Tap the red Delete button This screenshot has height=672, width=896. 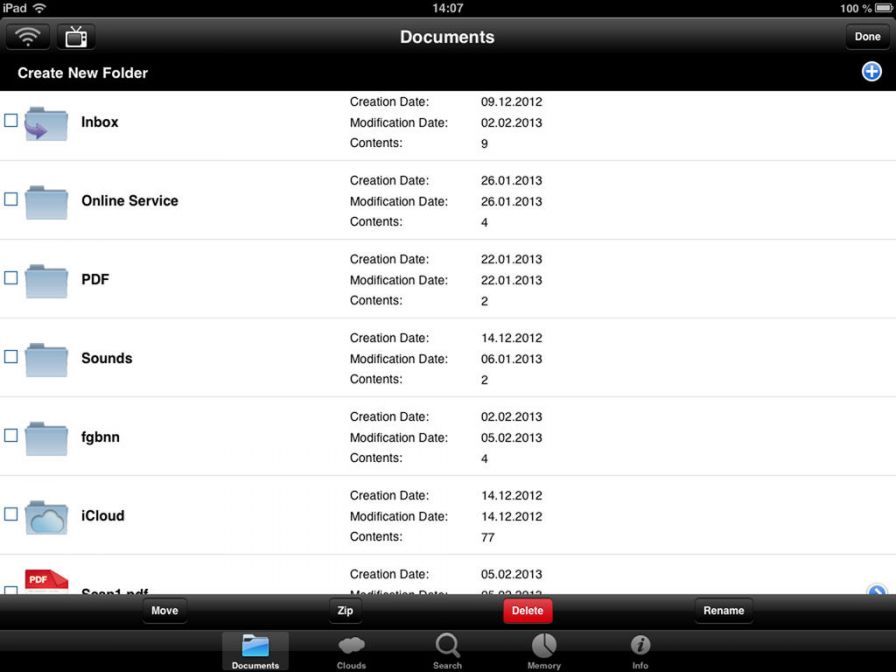[527, 610]
